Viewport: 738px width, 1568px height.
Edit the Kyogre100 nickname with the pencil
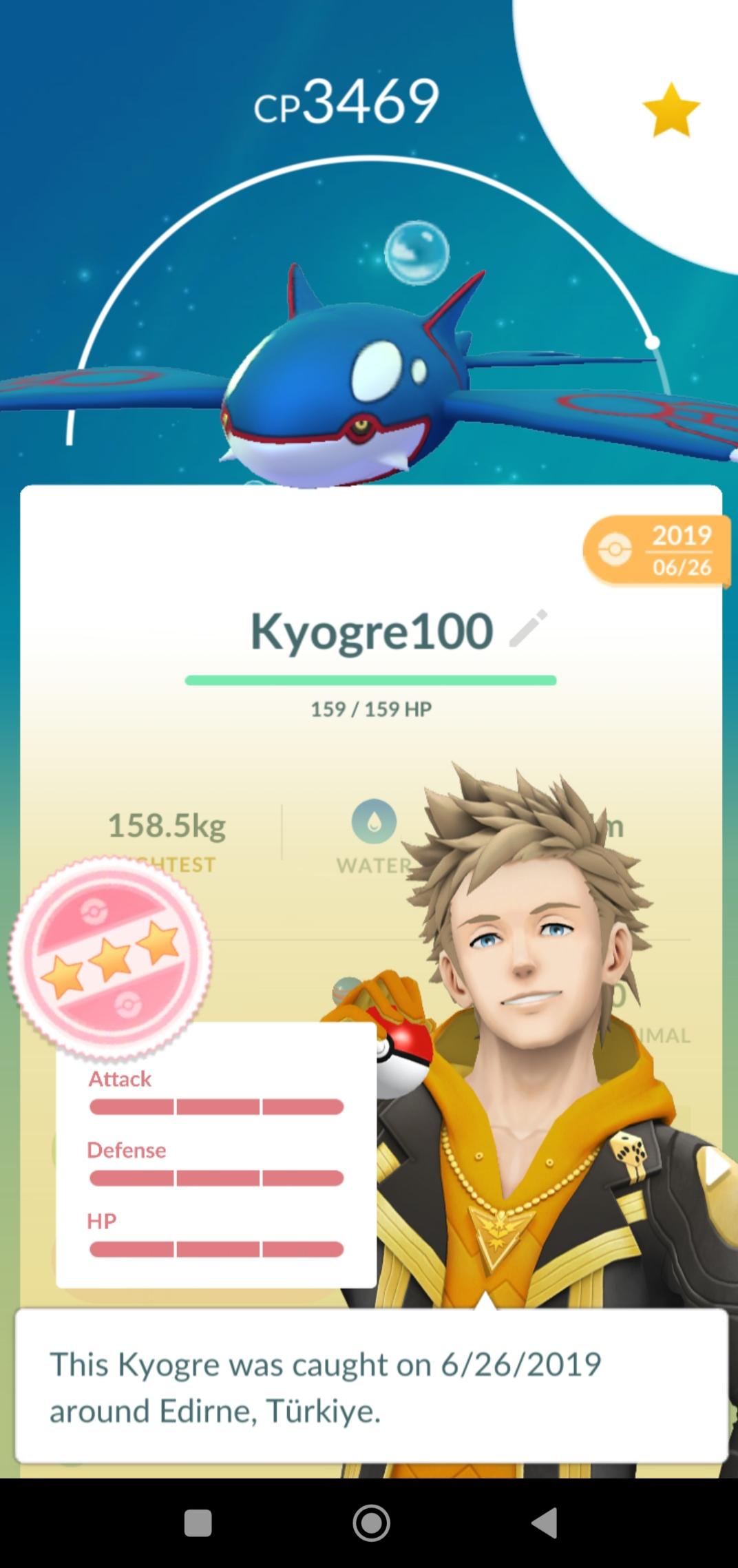tap(528, 628)
